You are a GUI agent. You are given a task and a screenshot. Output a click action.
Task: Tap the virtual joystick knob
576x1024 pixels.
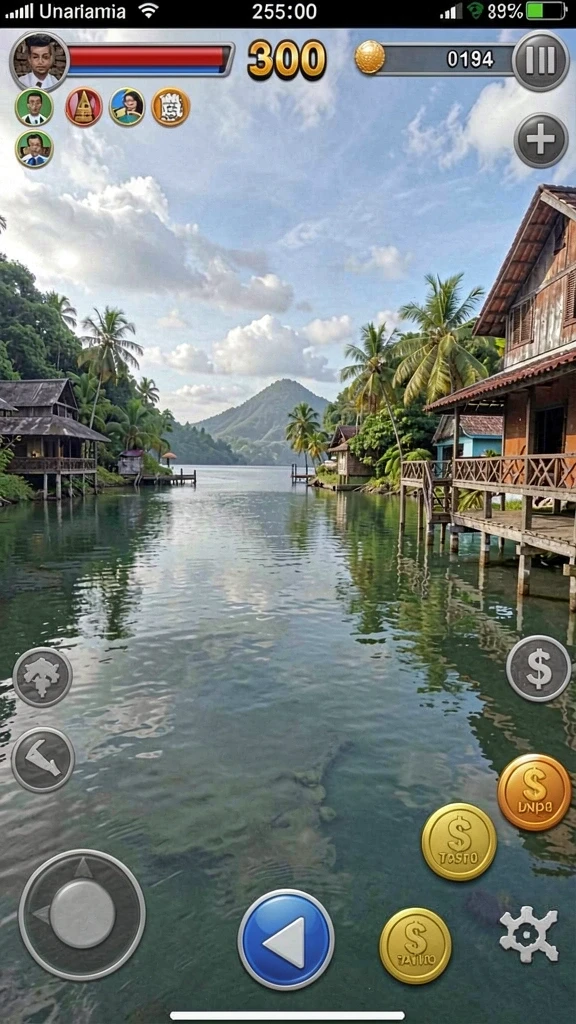(x=82, y=914)
